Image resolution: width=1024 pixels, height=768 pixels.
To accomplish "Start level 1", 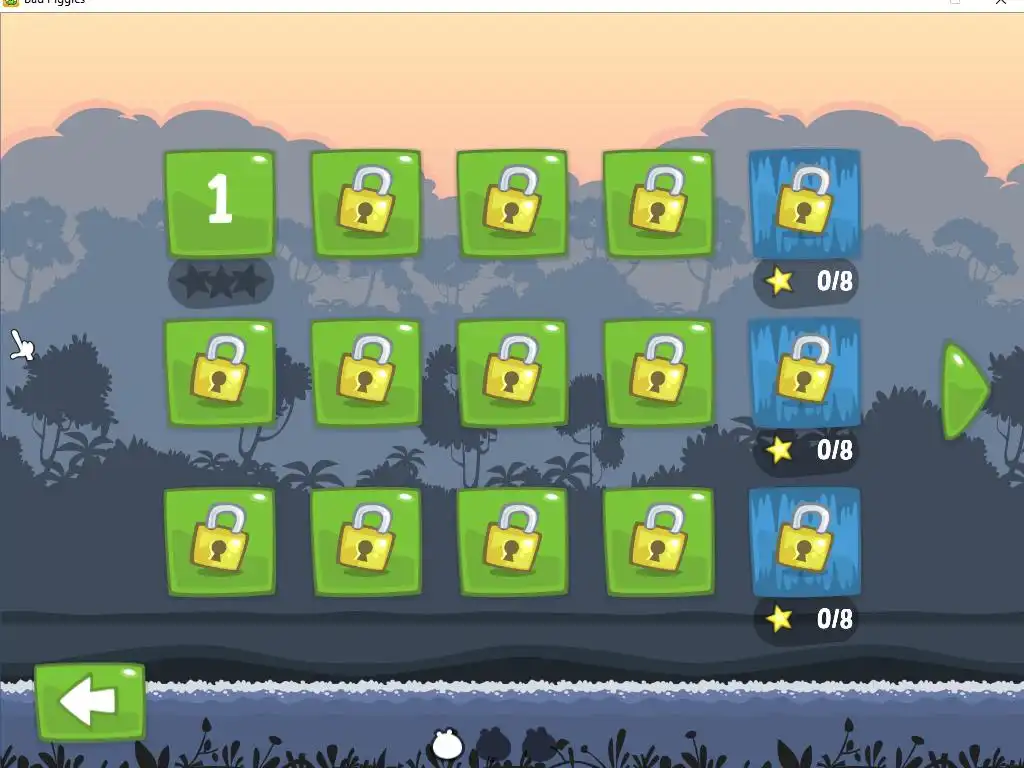I will pyautogui.click(x=219, y=202).
